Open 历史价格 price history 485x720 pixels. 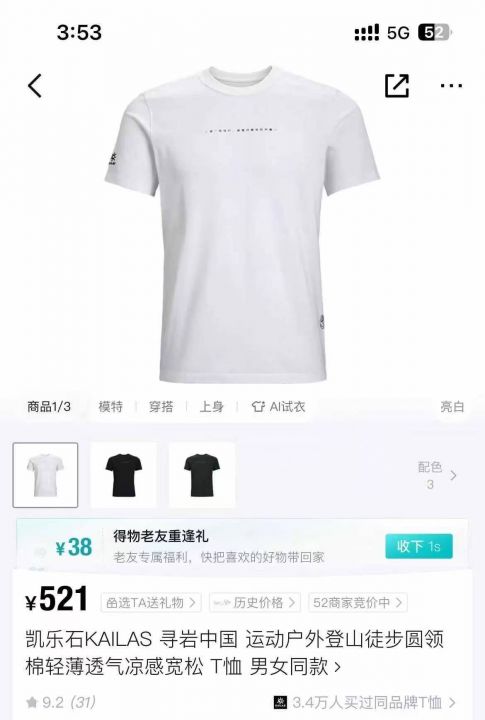pos(255,602)
